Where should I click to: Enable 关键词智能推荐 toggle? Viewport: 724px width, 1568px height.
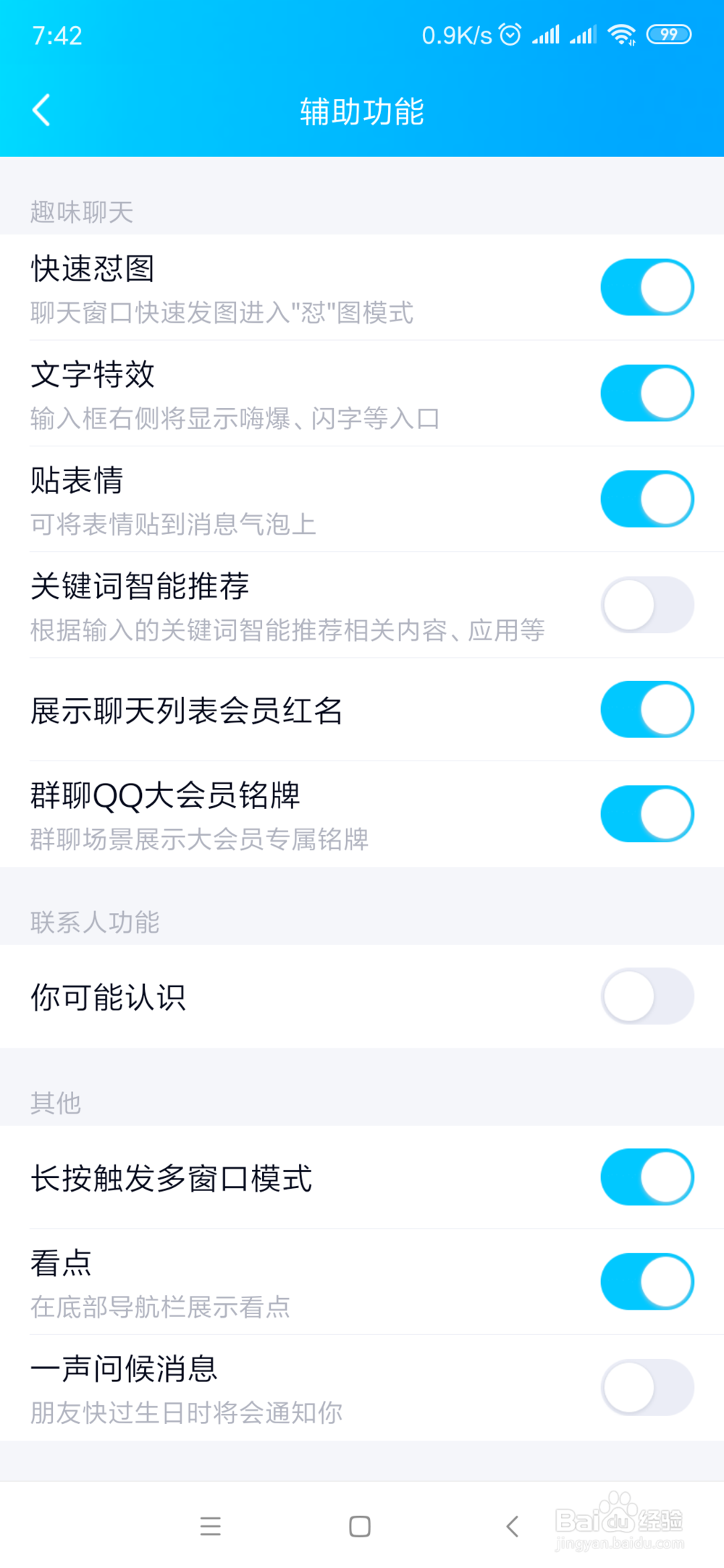[x=647, y=605]
